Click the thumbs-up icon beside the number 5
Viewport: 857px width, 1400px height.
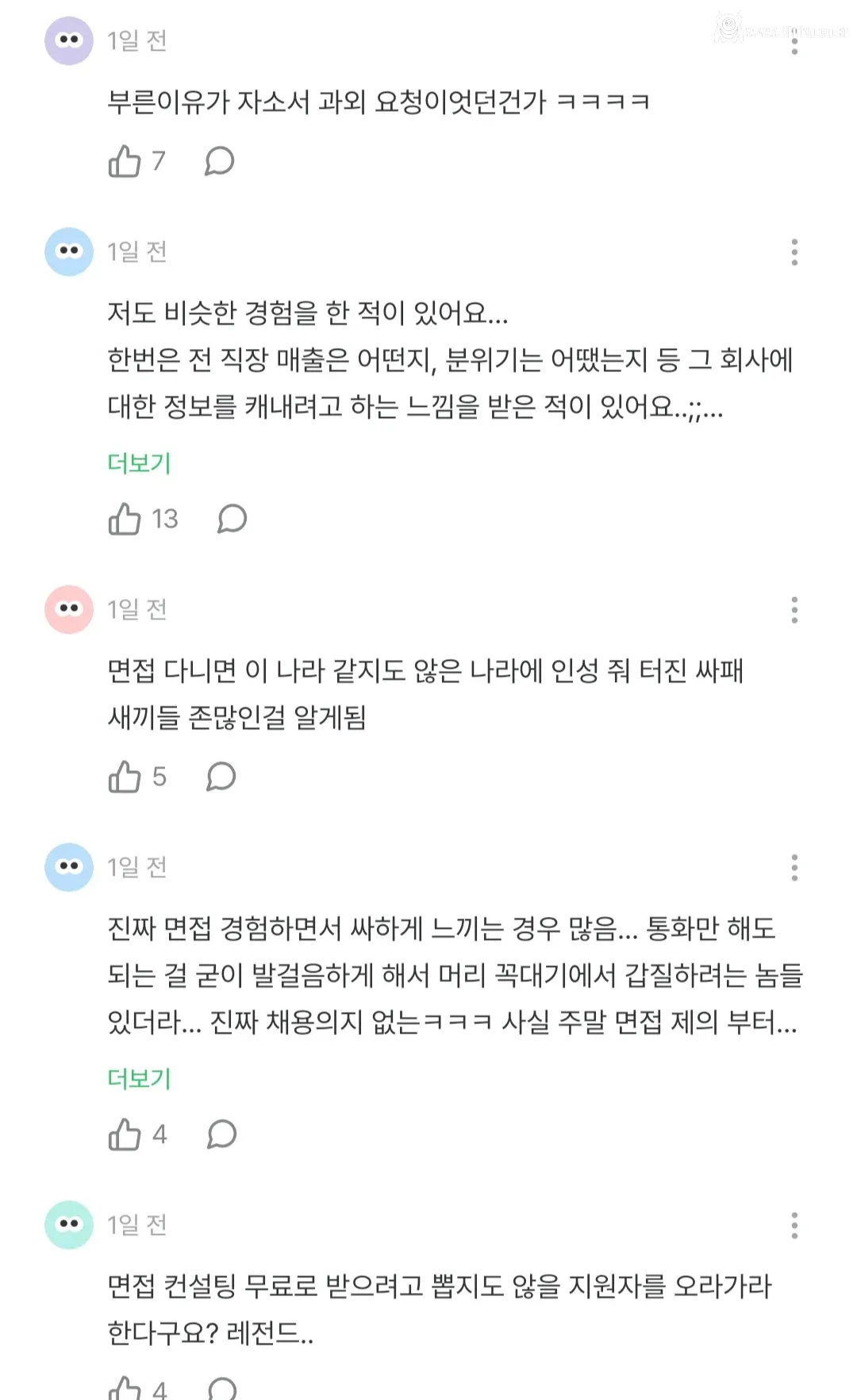(x=125, y=776)
